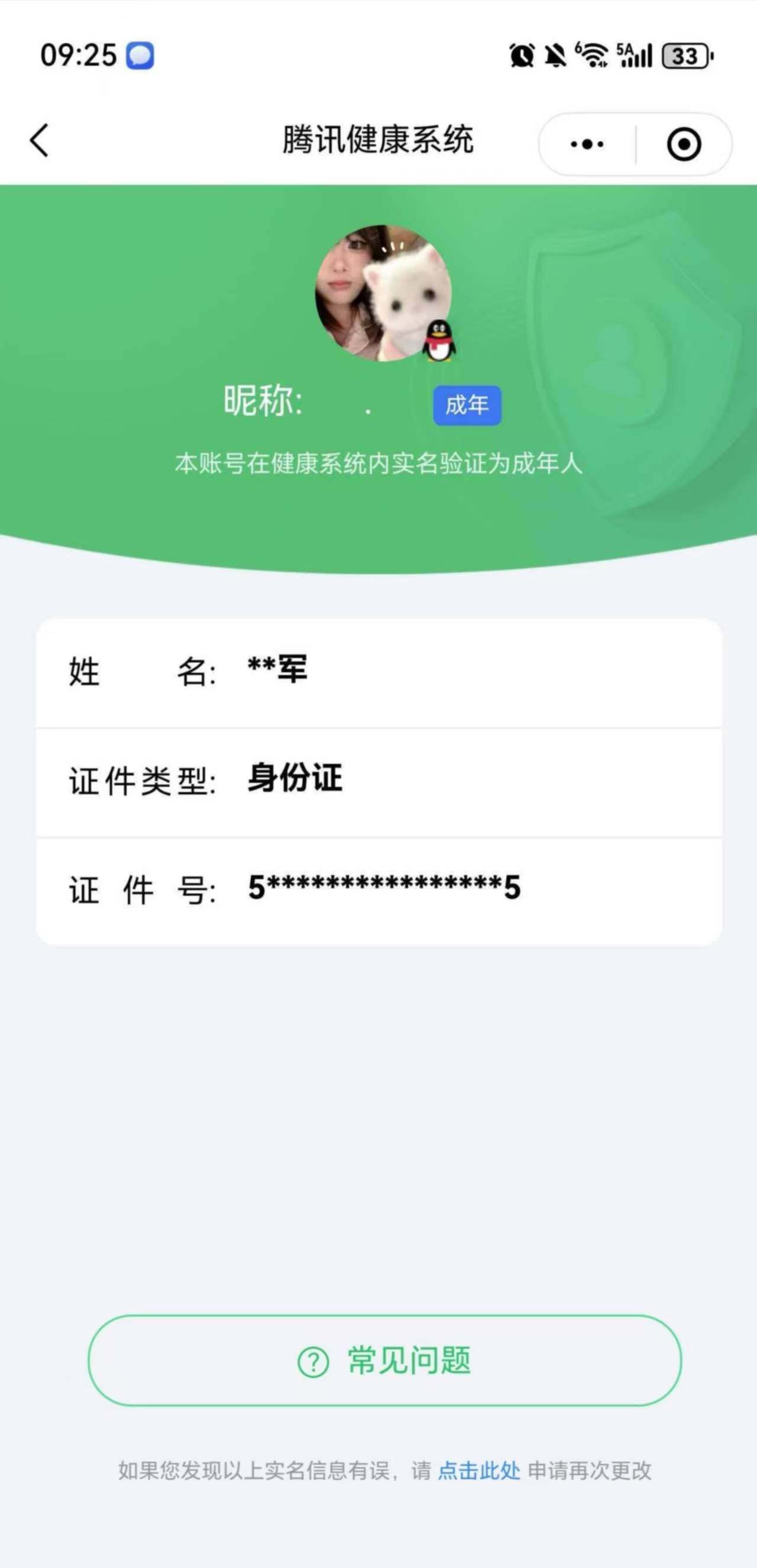
Task: Tap the circular exit capsule icon
Action: (x=684, y=144)
